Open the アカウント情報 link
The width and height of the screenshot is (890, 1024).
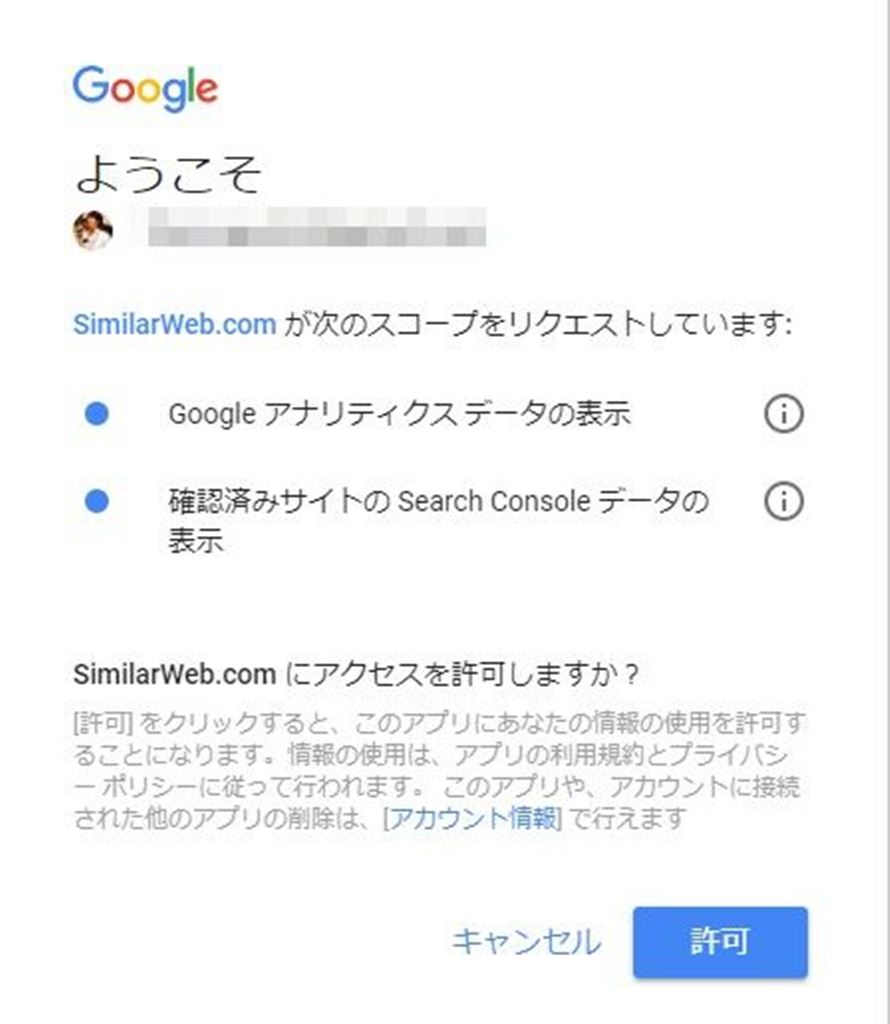tap(472, 818)
